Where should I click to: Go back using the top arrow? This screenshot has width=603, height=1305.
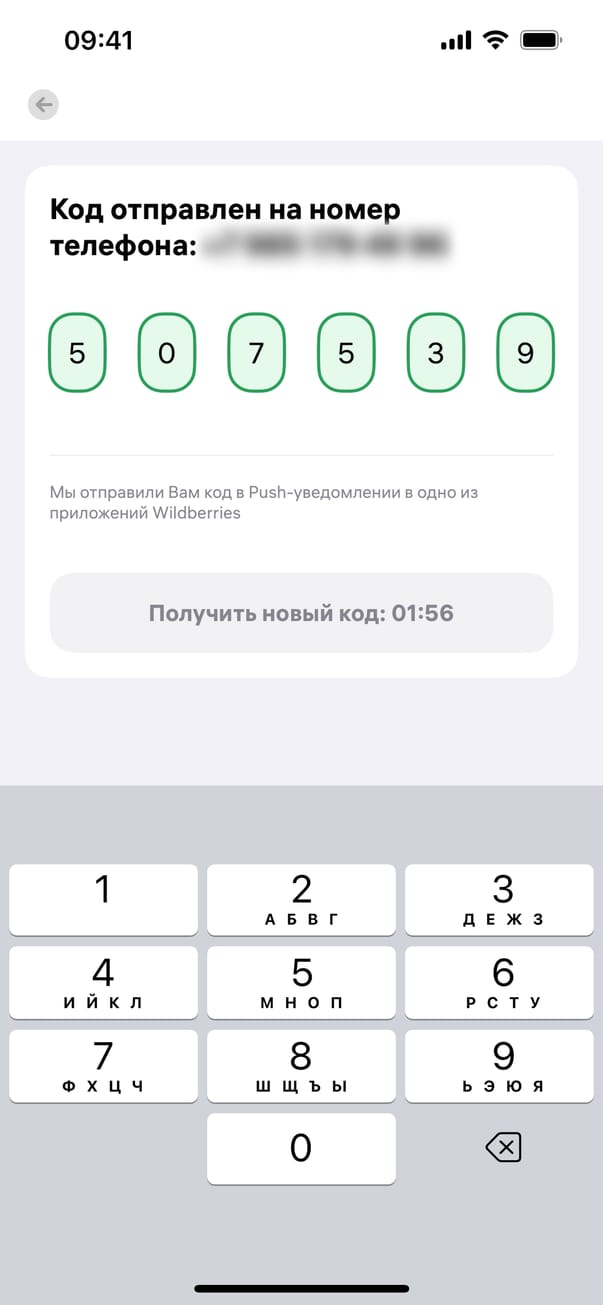point(43,104)
